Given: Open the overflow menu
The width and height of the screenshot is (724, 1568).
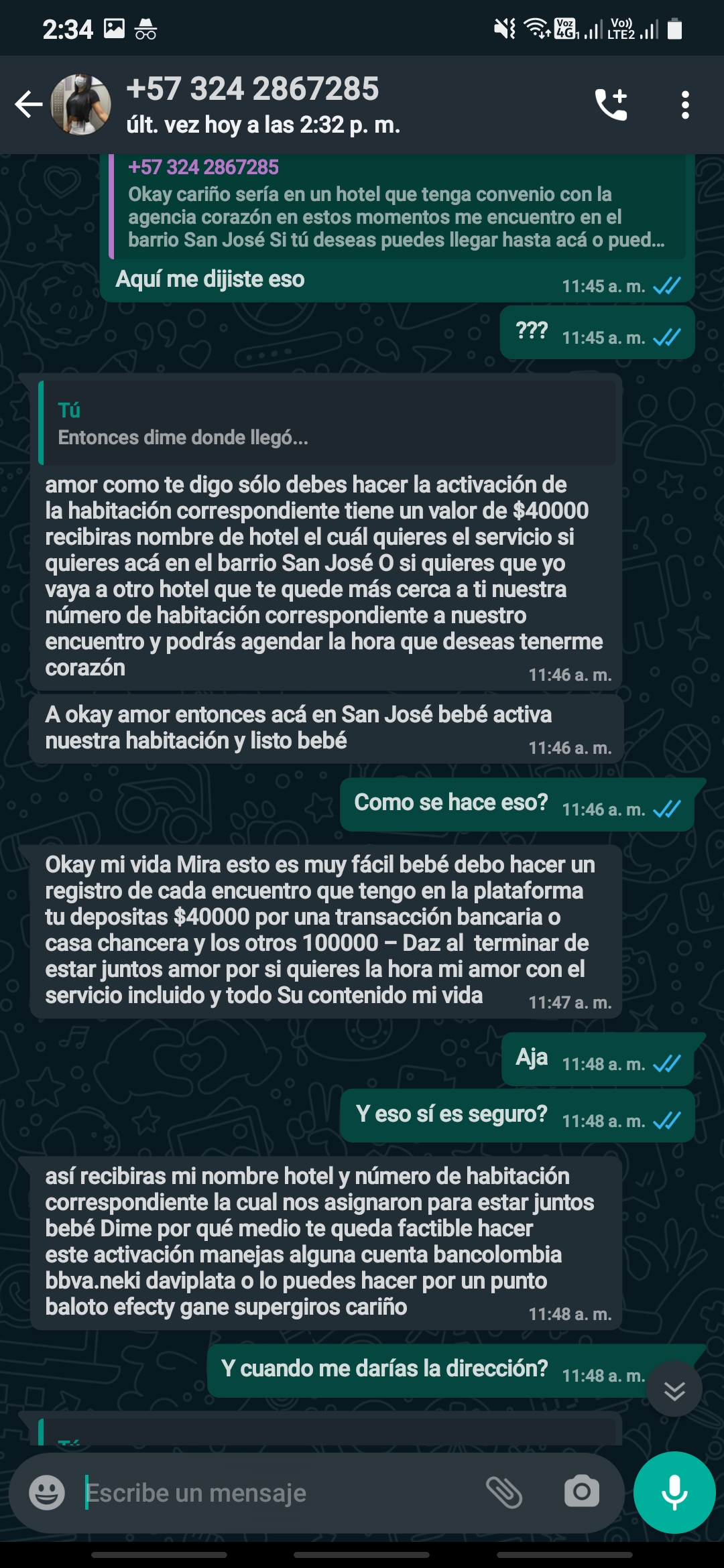Looking at the screenshot, I should tap(684, 105).
